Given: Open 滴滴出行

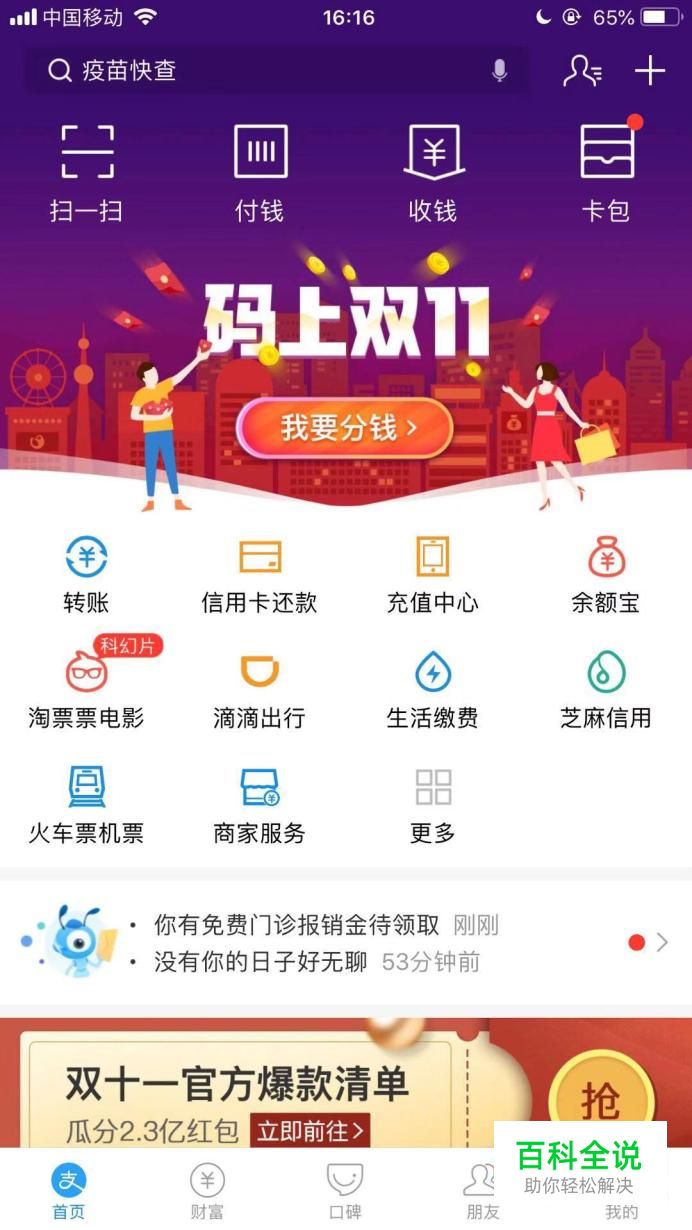Looking at the screenshot, I should point(259,690).
